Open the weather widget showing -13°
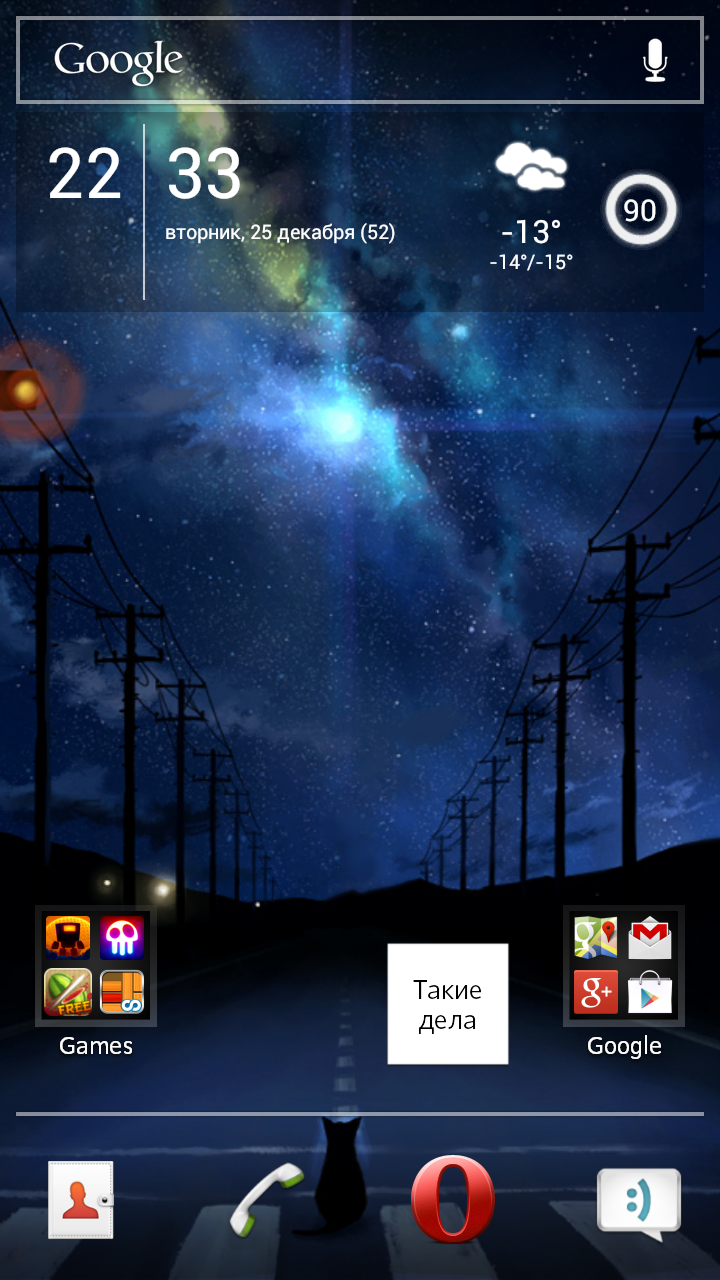This screenshot has height=1280, width=720. [x=532, y=207]
